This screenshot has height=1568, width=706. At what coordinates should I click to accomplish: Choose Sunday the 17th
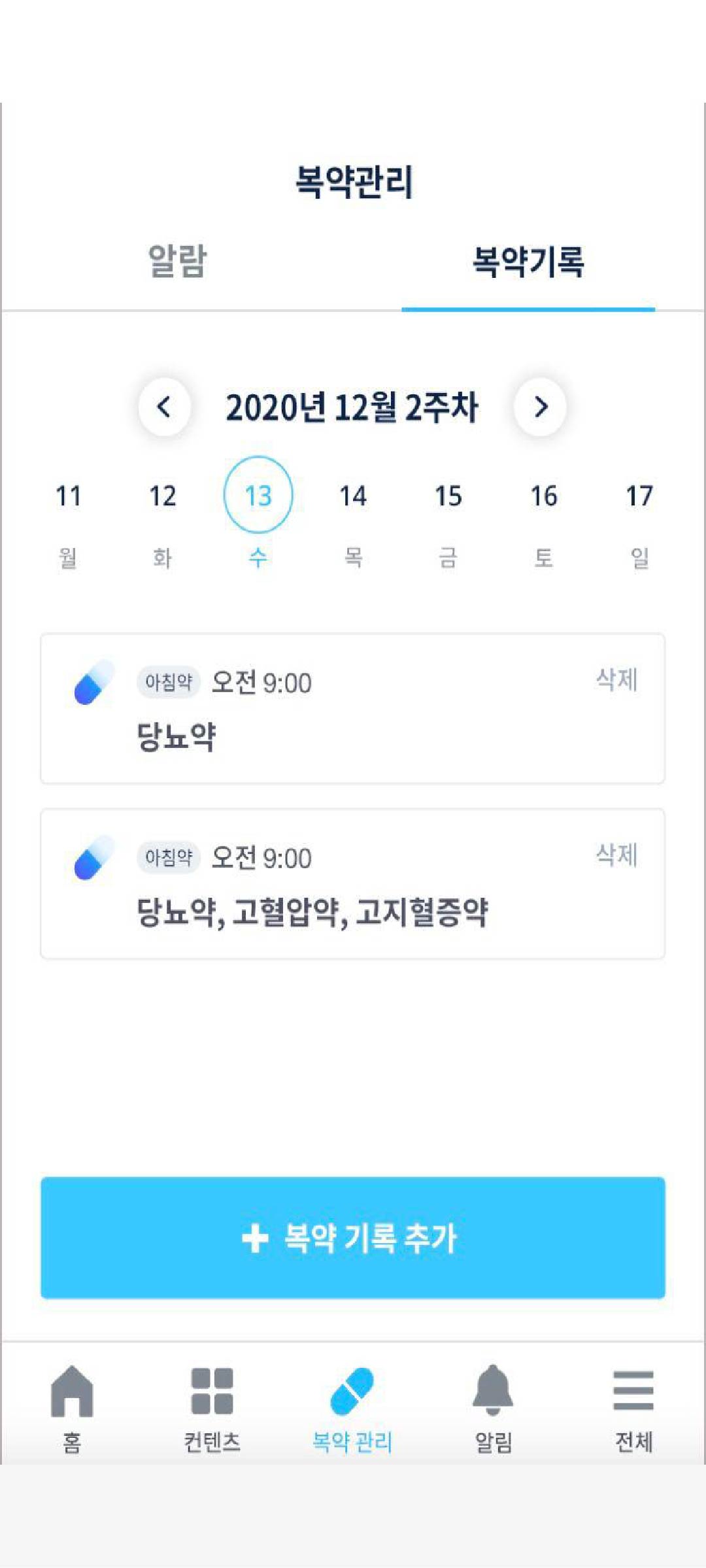click(x=639, y=523)
